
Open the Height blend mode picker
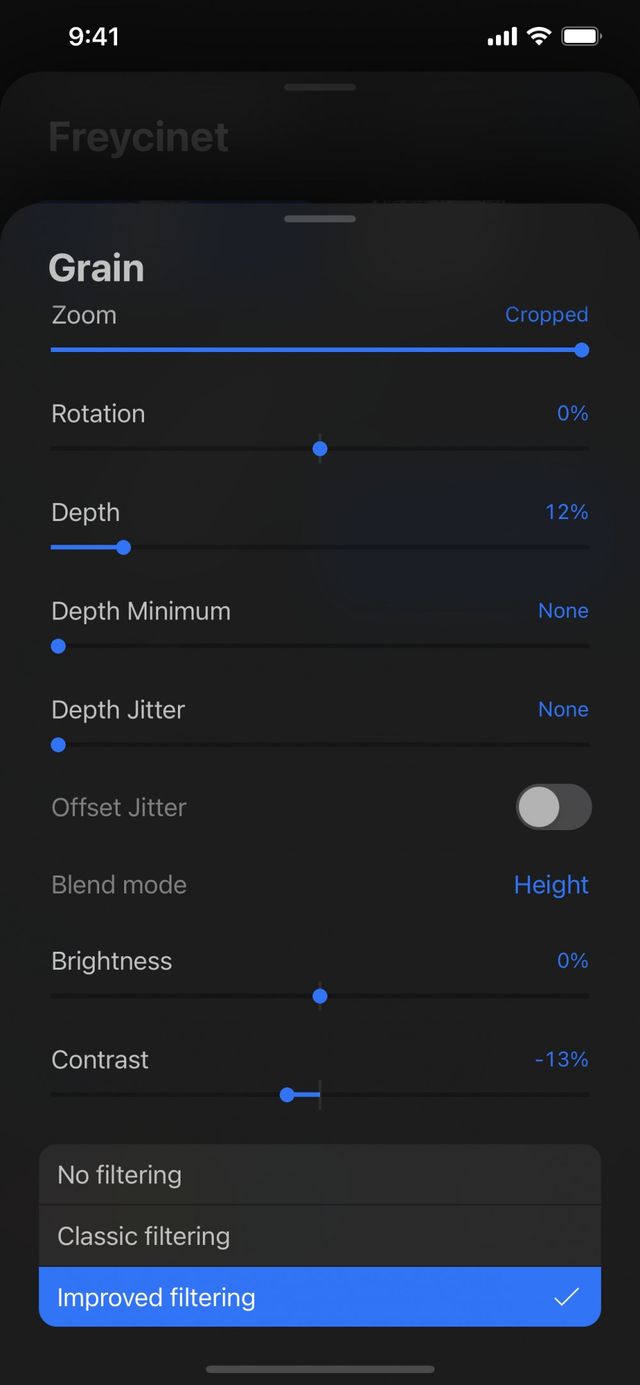[550, 885]
